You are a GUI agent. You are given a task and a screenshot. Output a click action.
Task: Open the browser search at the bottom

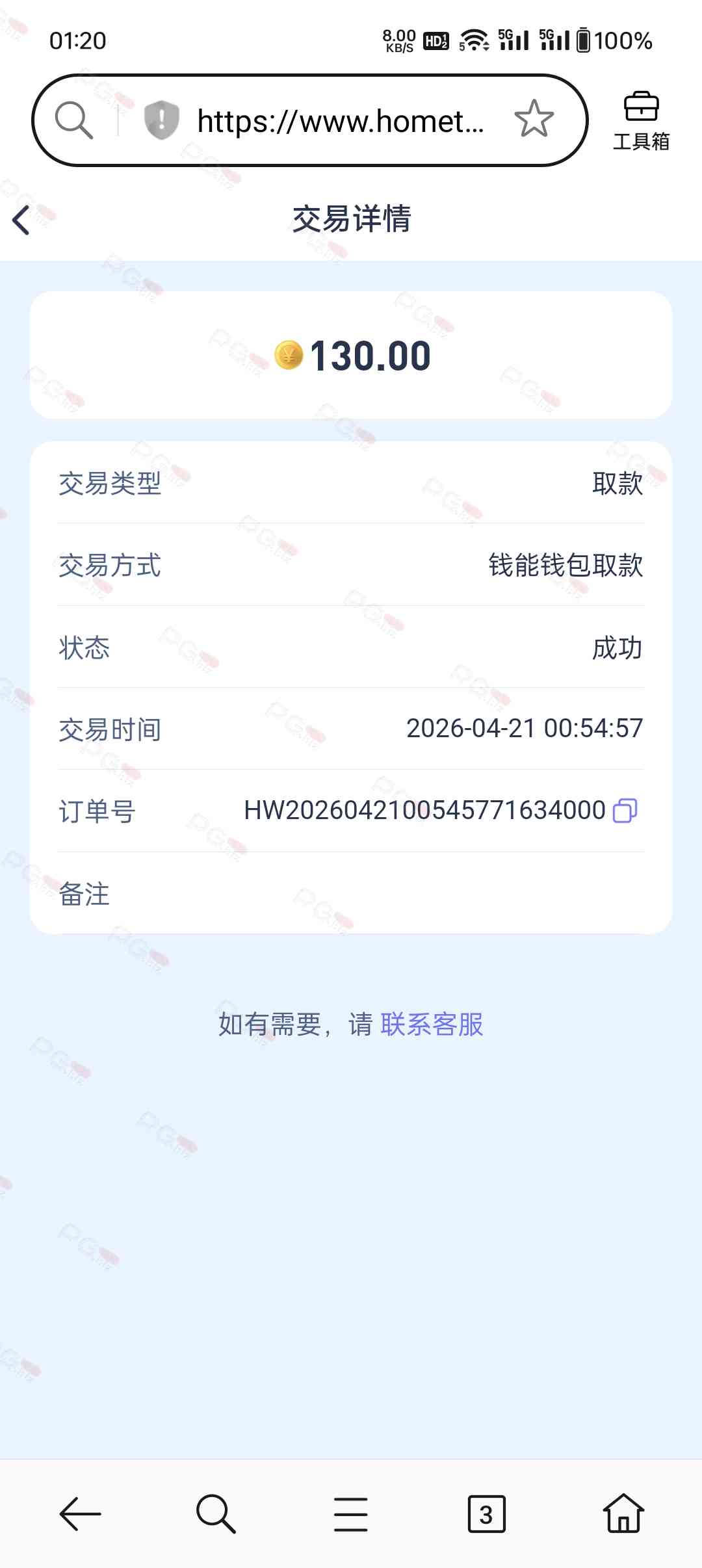[216, 1514]
